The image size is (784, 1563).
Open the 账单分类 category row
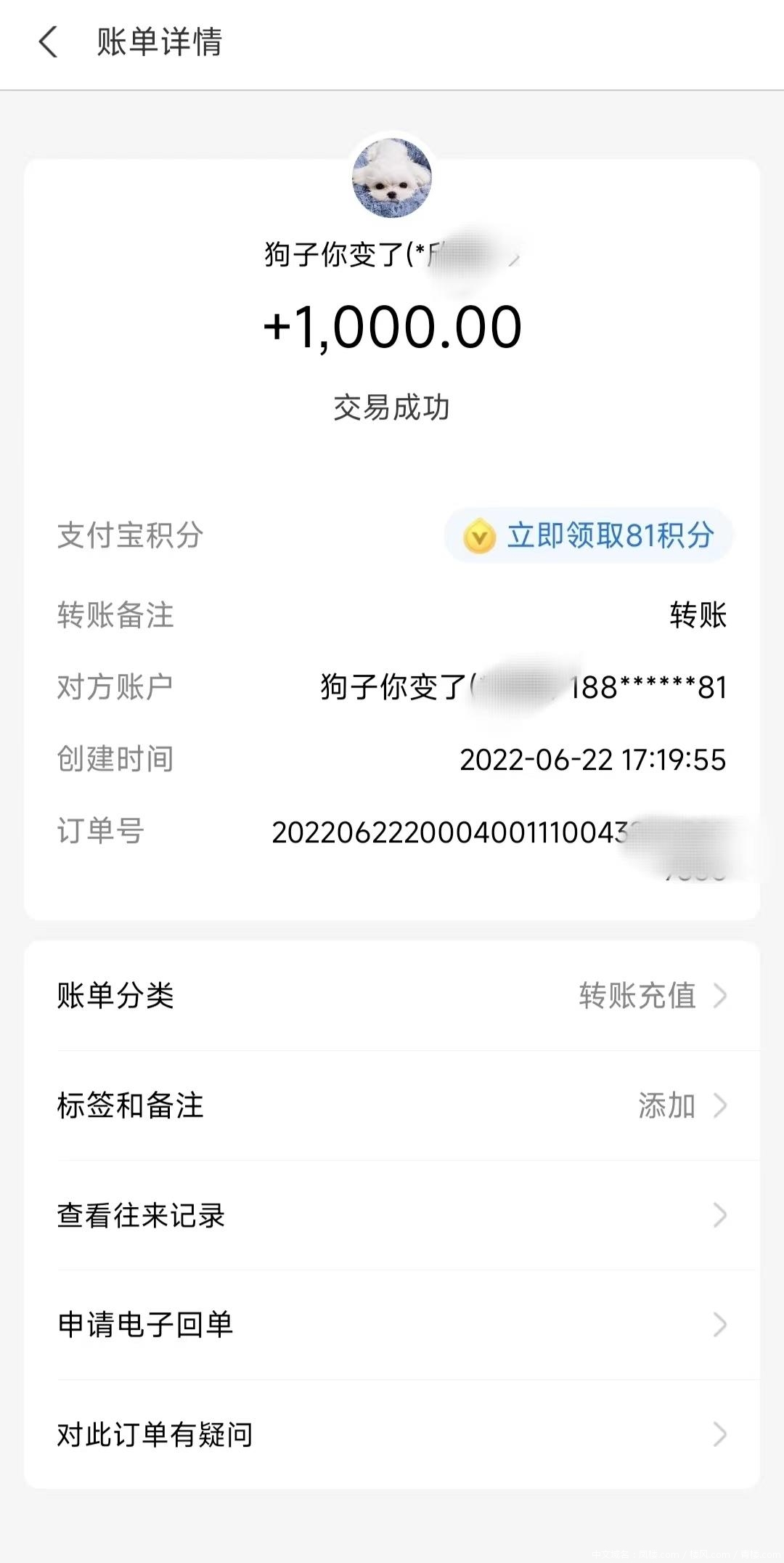(x=392, y=996)
